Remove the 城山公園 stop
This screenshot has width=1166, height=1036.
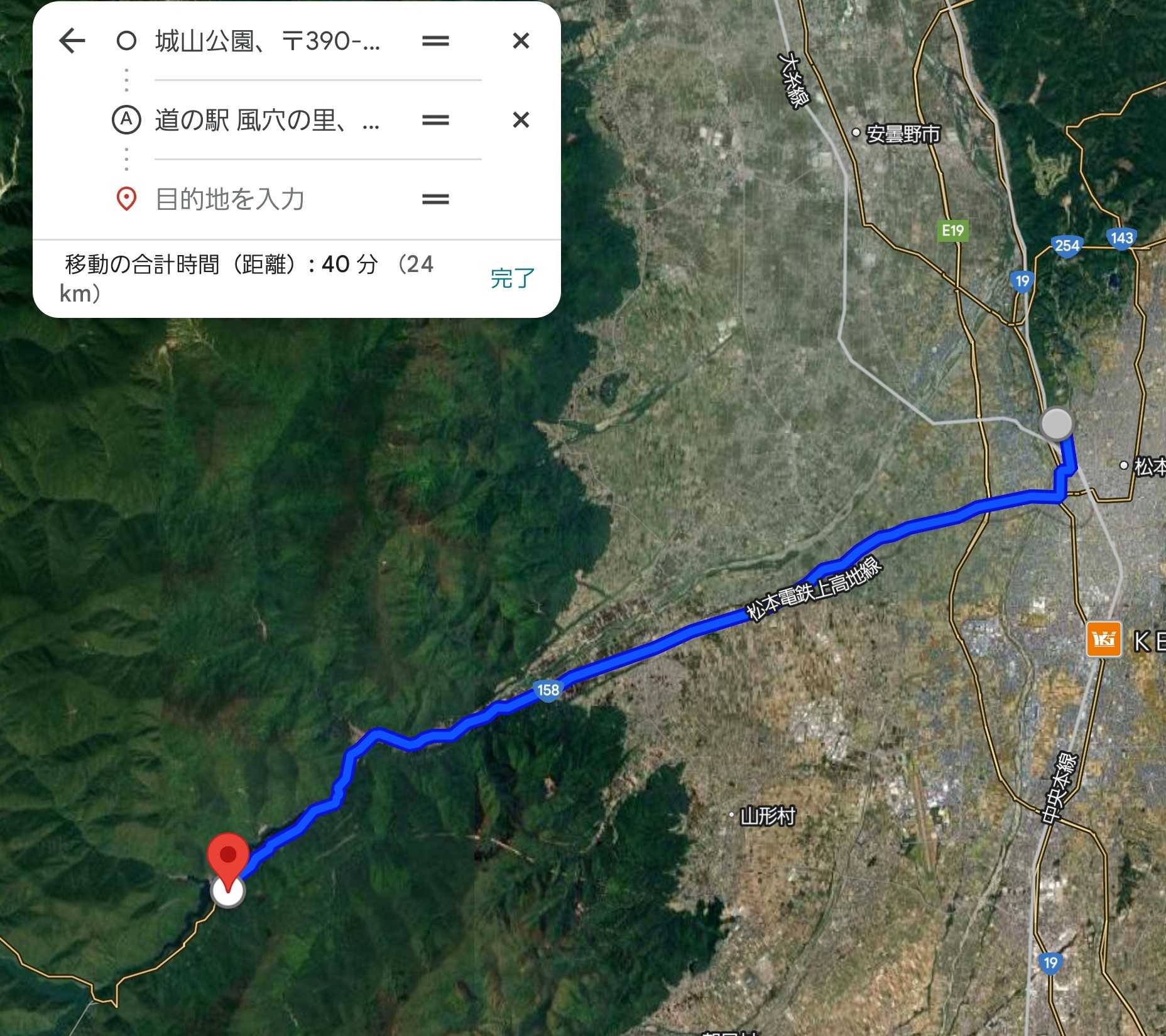521,41
